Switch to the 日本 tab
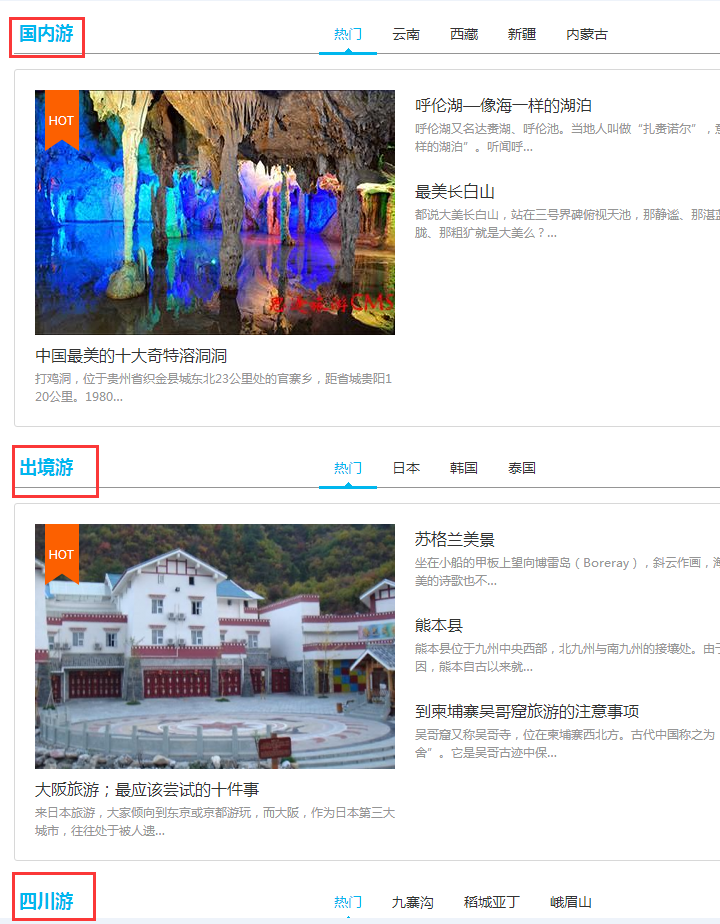 [406, 468]
